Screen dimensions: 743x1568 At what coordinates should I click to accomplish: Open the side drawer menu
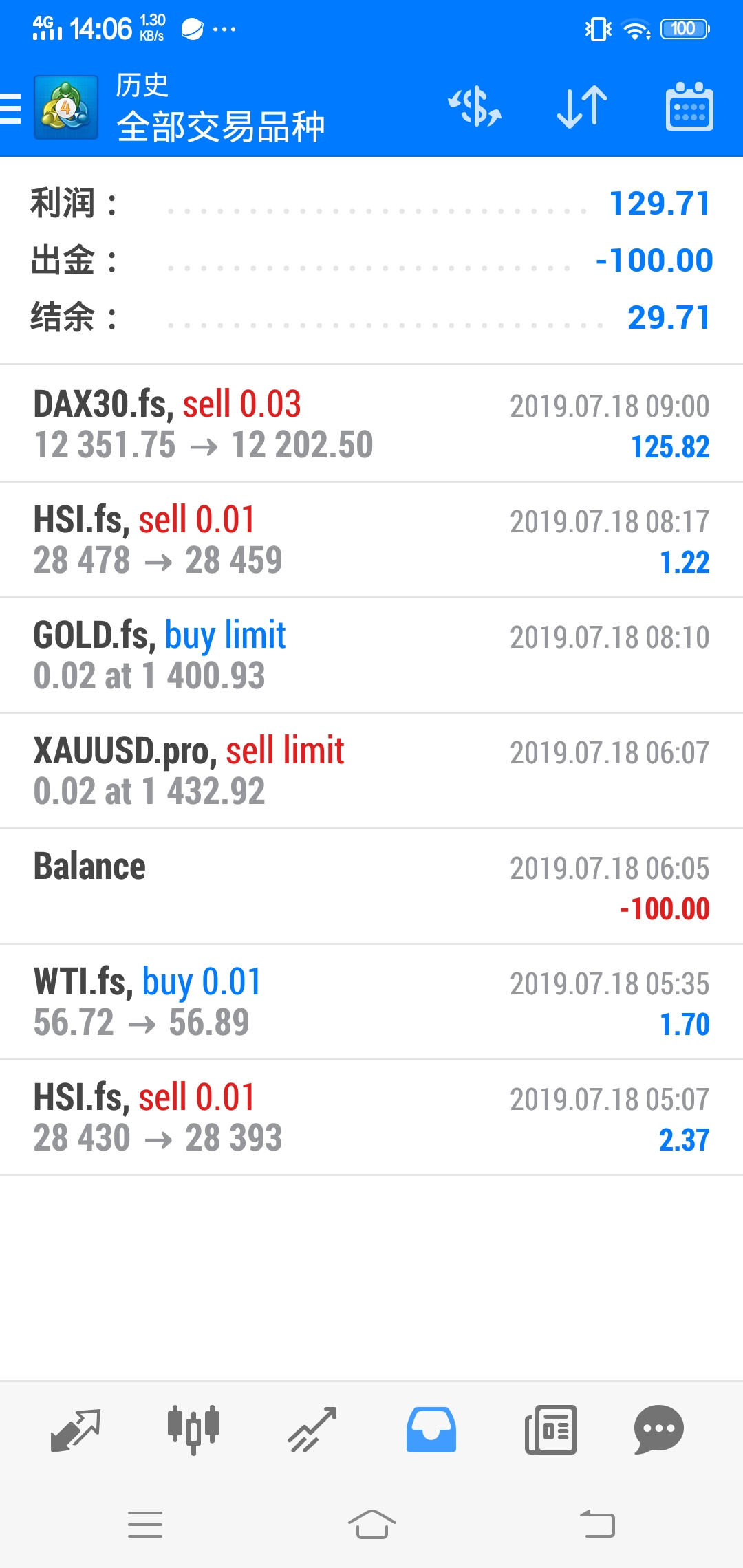[11, 108]
